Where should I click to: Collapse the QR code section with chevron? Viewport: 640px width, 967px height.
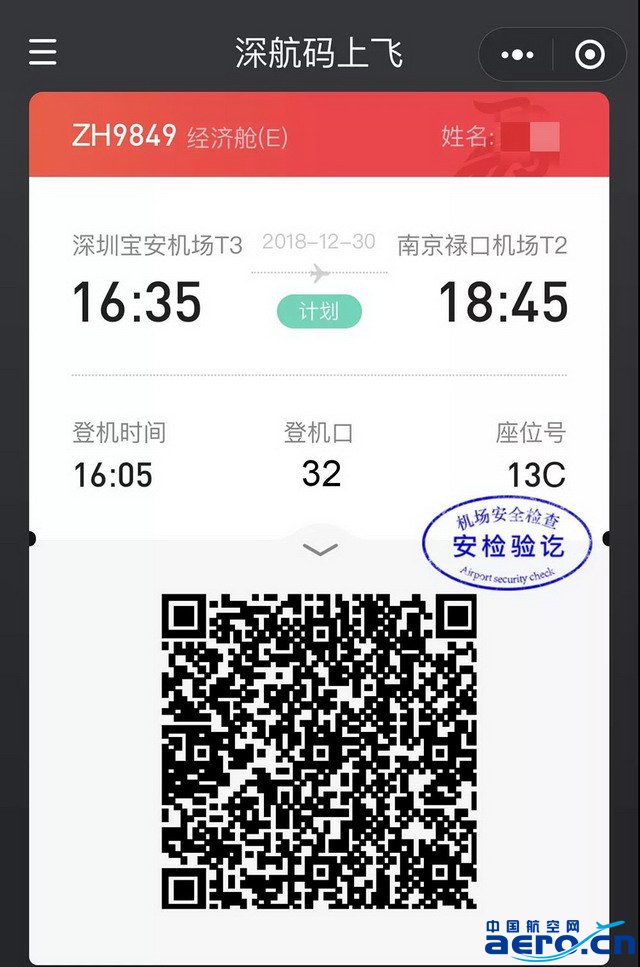tap(320, 549)
